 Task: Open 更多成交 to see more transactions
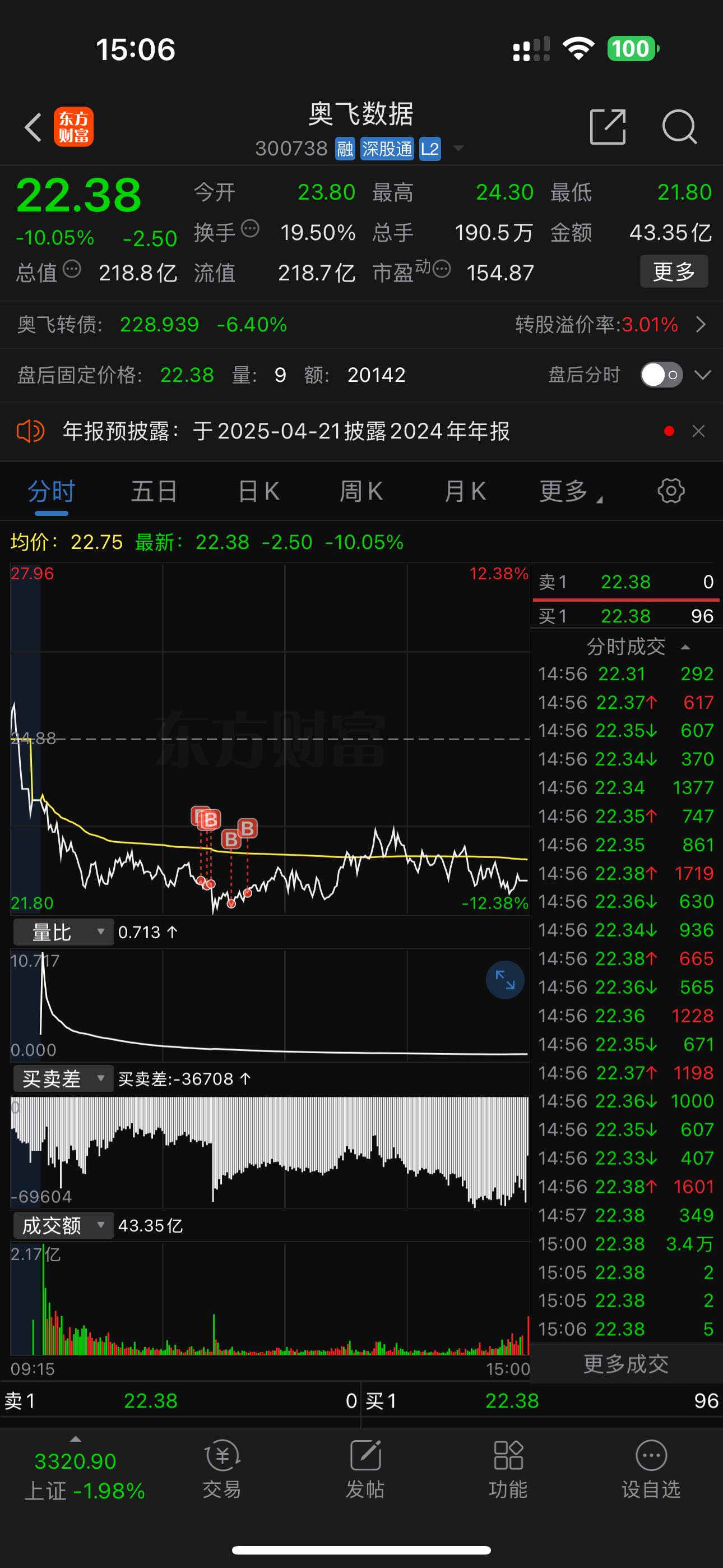click(625, 1364)
